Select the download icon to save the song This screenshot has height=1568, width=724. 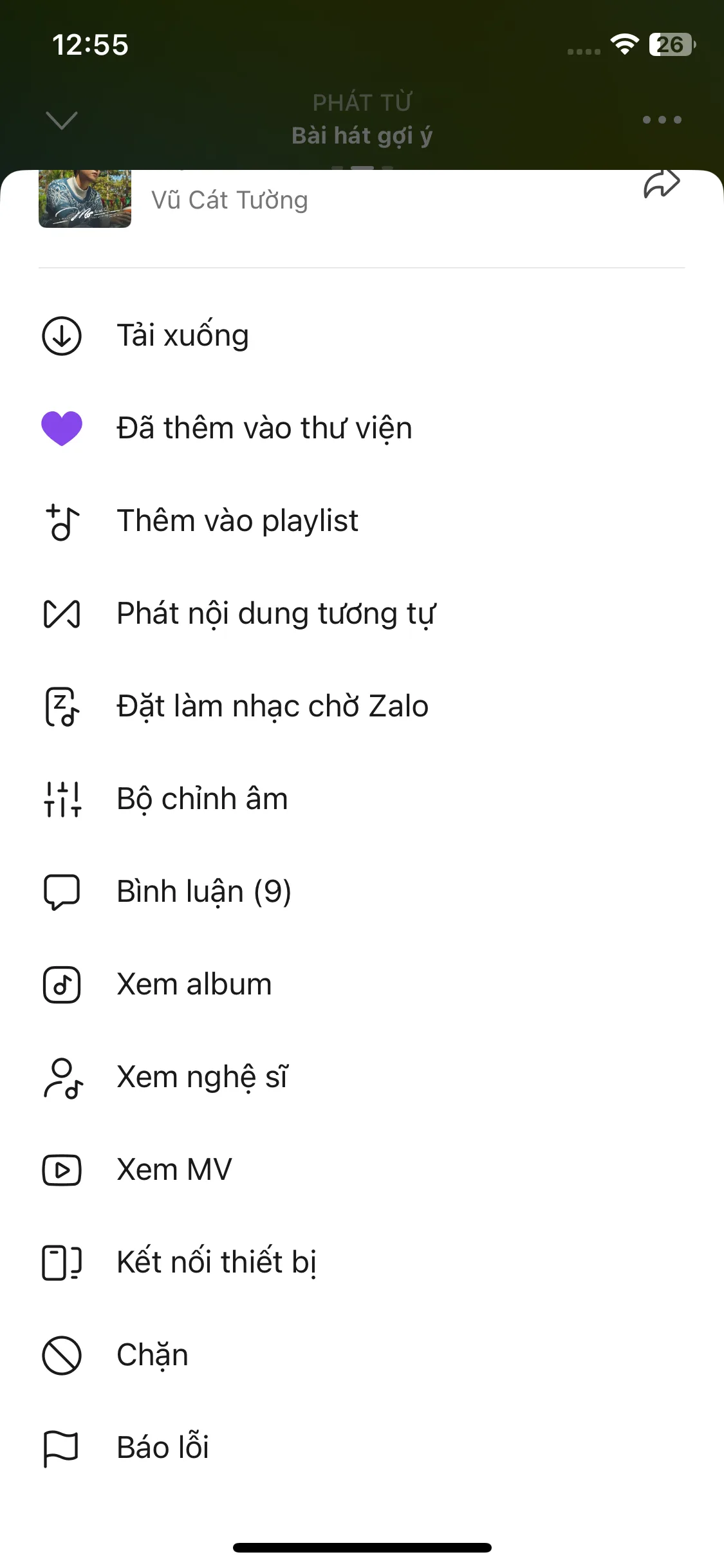point(62,334)
